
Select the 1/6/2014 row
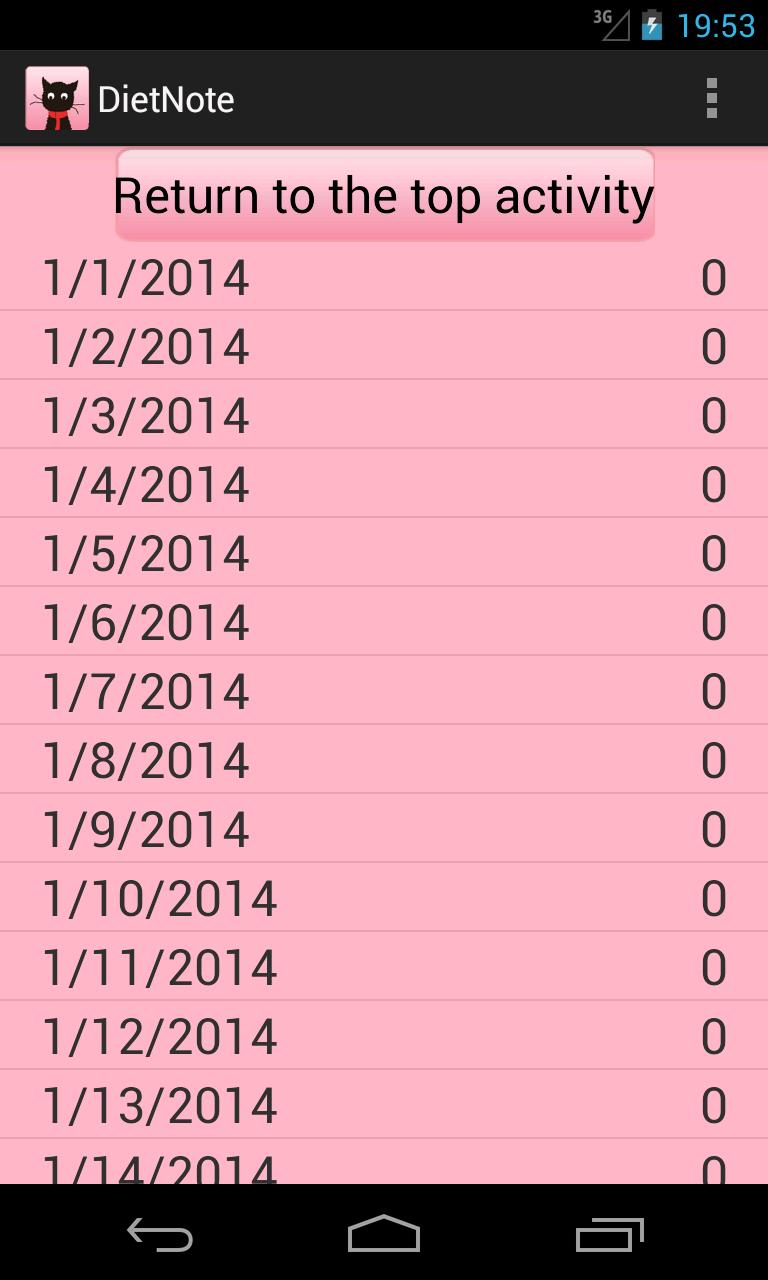[x=384, y=622]
